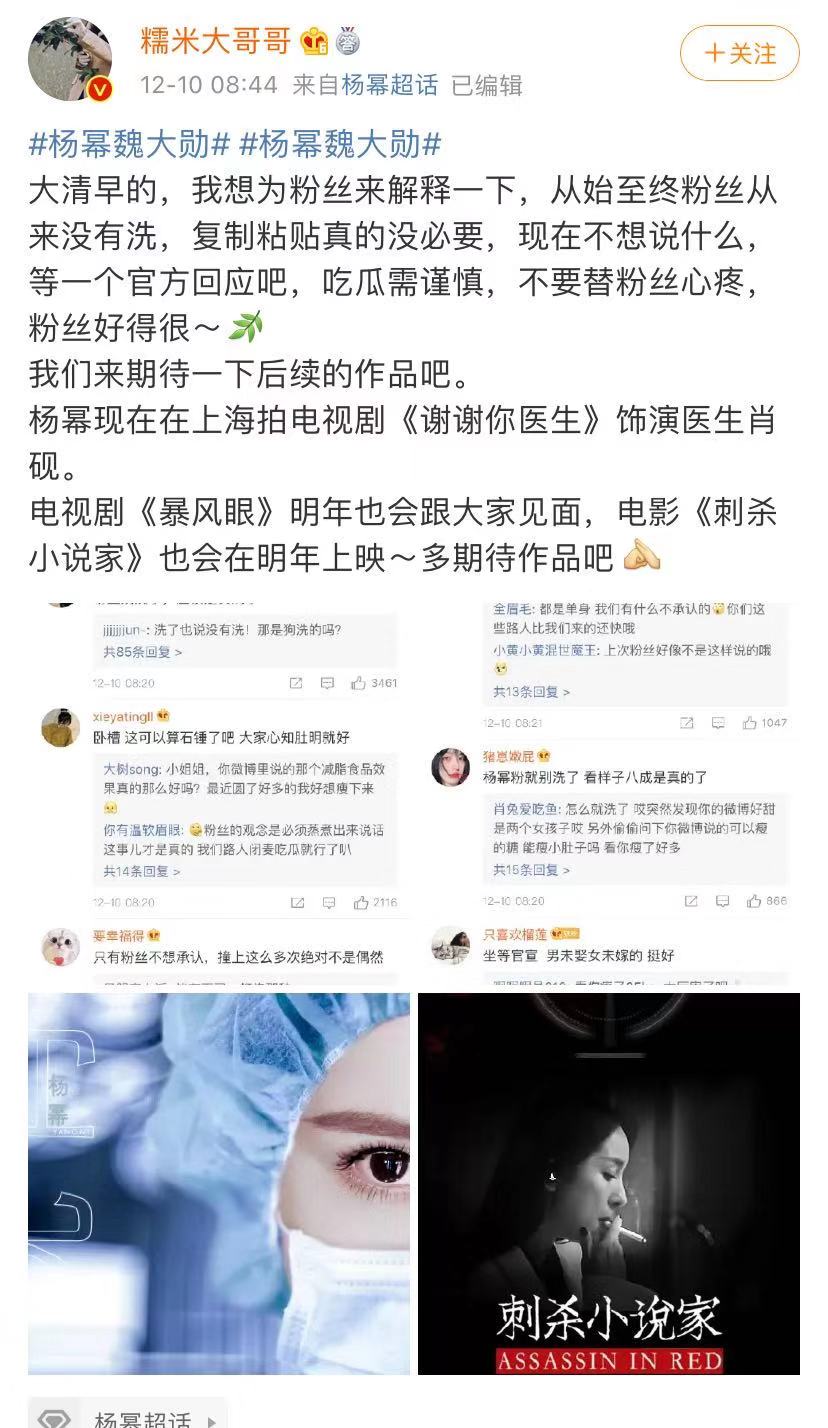828x1428 pixels.
Task: Open the username 糯米大哥哥
Action: click(216, 41)
